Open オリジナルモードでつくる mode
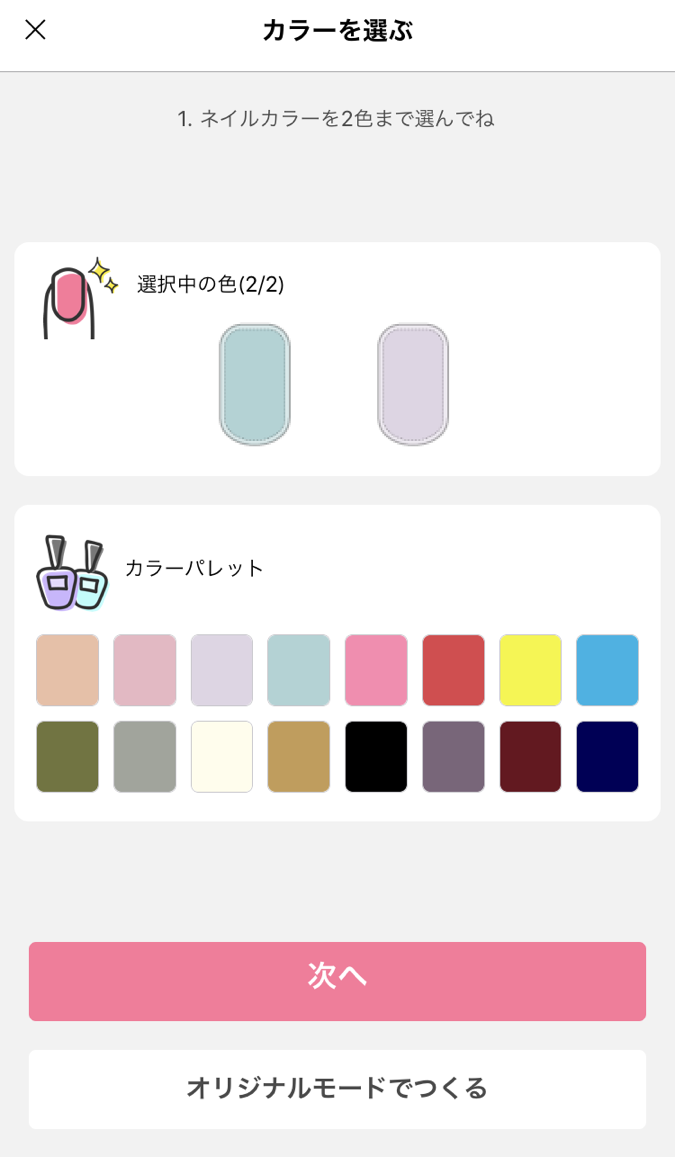The image size is (675, 1157). [337, 1089]
